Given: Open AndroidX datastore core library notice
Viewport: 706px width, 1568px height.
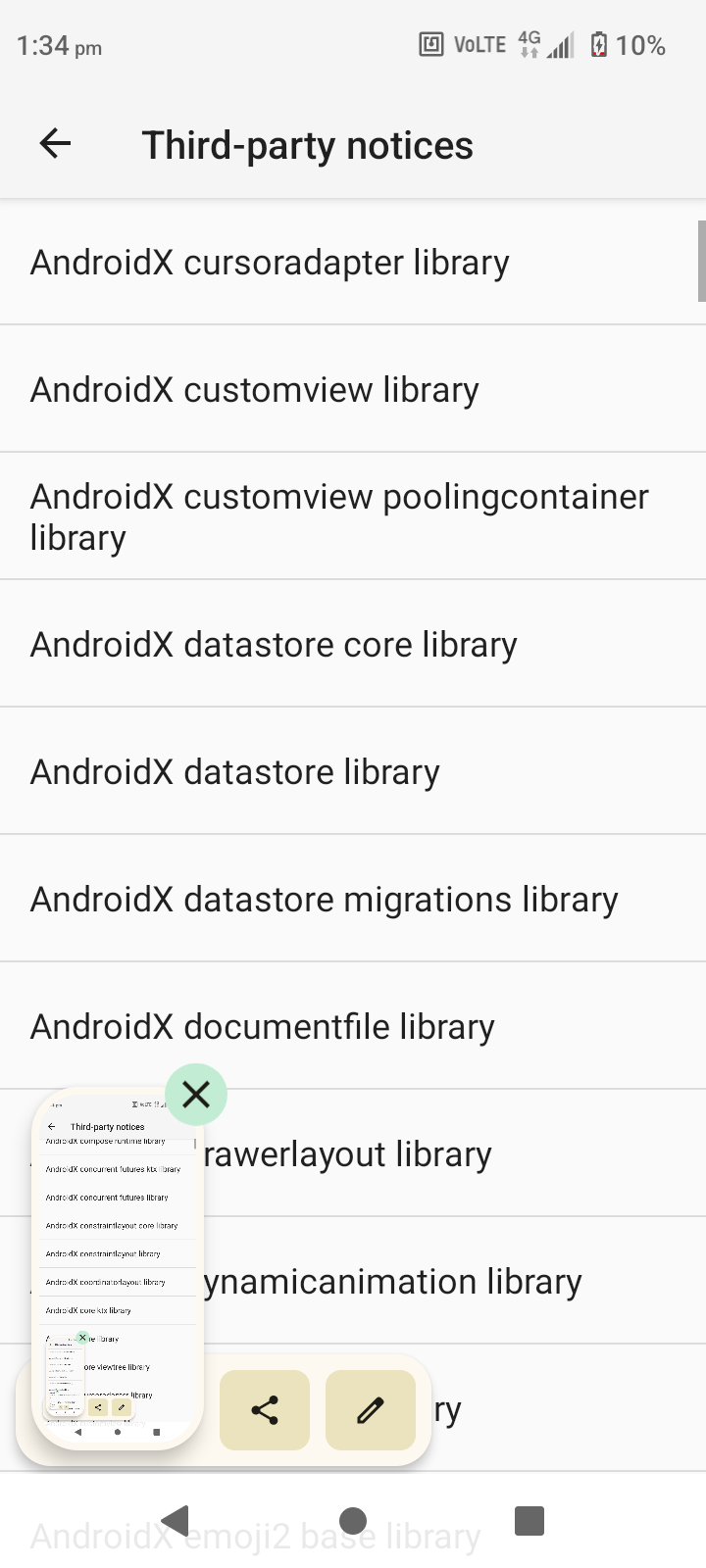Looking at the screenshot, I should [x=353, y=644].
